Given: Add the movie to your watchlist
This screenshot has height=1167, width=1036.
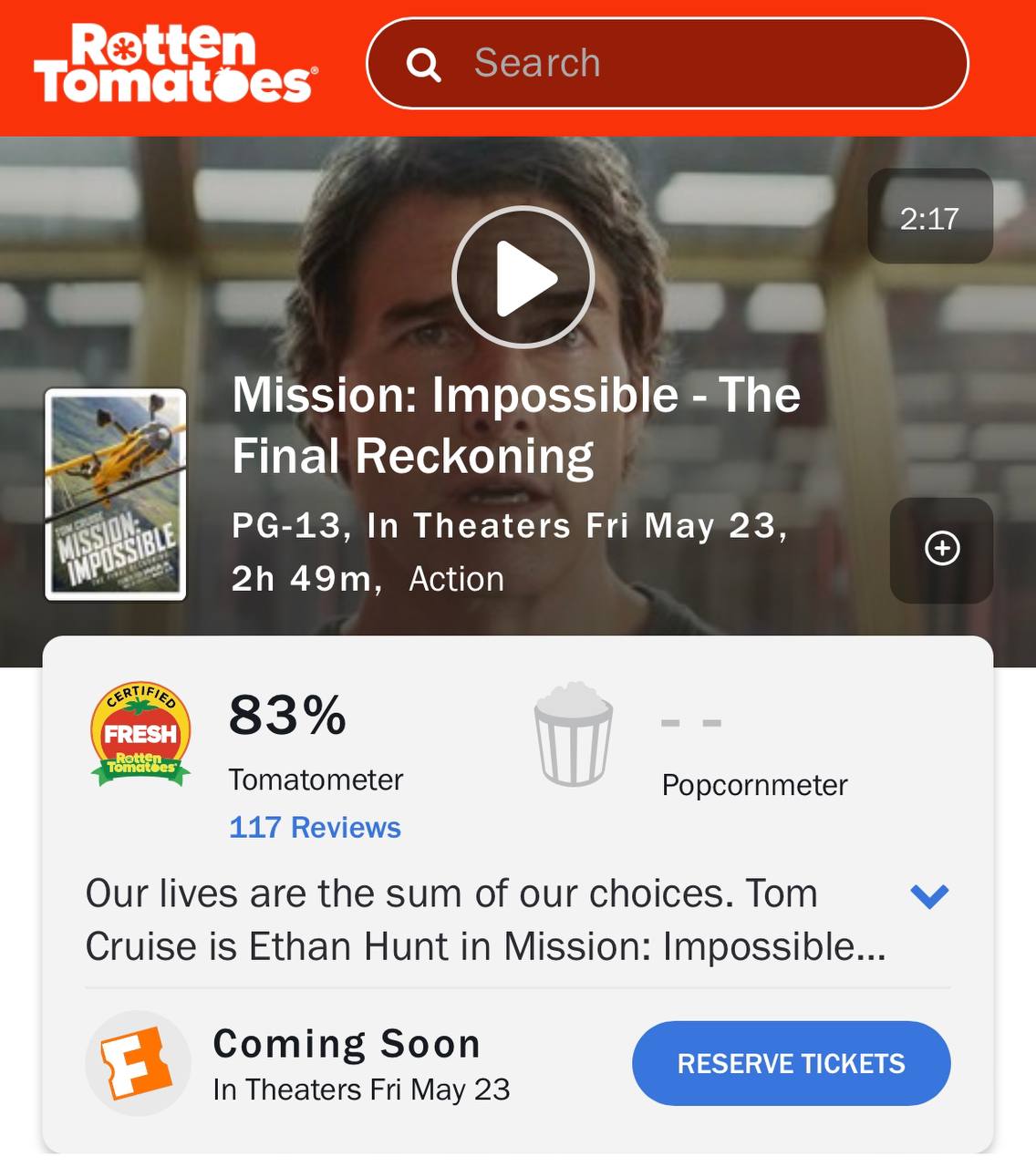Looking at the screenshot, I should coord(941,549).
